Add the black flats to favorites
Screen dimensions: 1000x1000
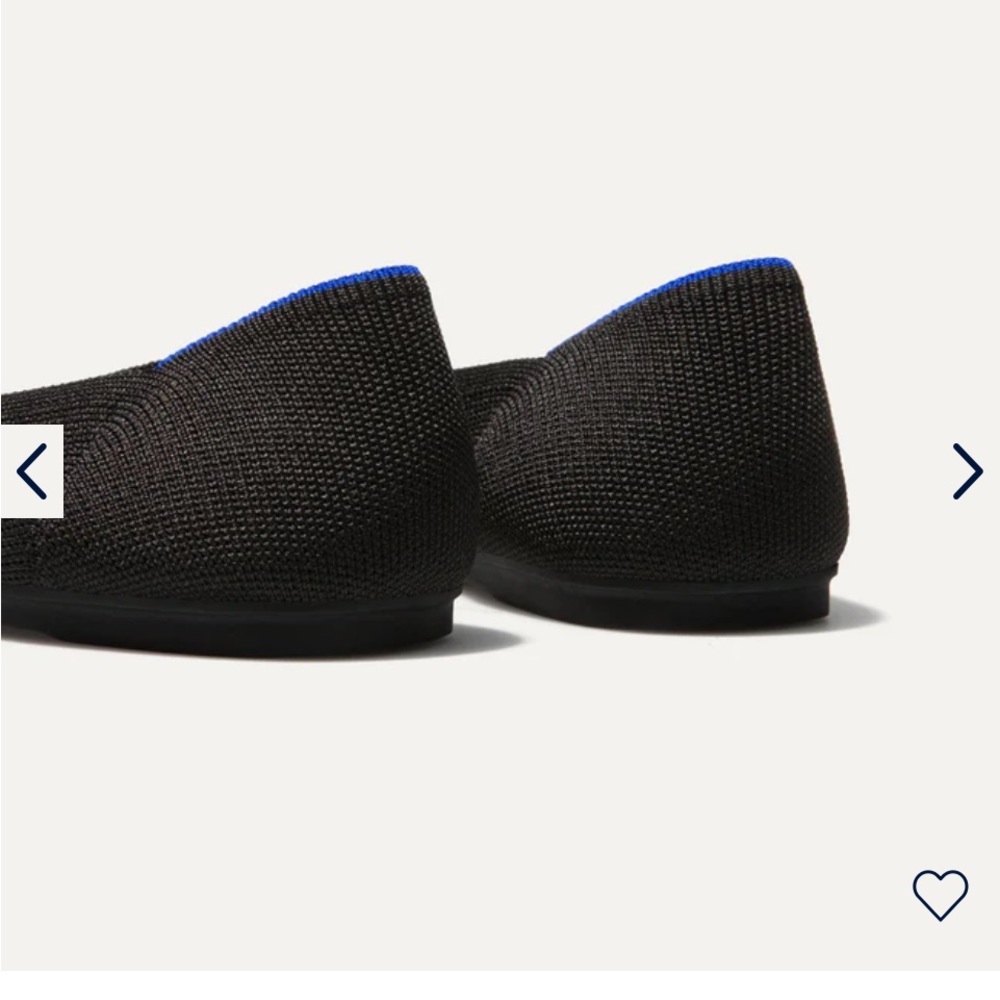(x=940, y=894)
